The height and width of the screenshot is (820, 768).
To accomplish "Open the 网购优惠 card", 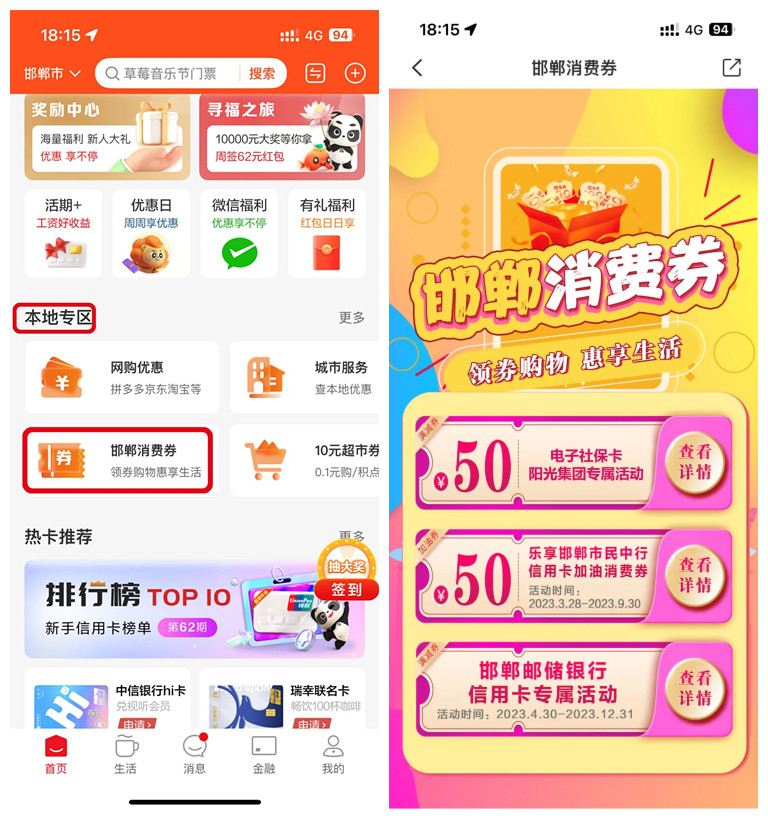I will click(x=120, y=378).
